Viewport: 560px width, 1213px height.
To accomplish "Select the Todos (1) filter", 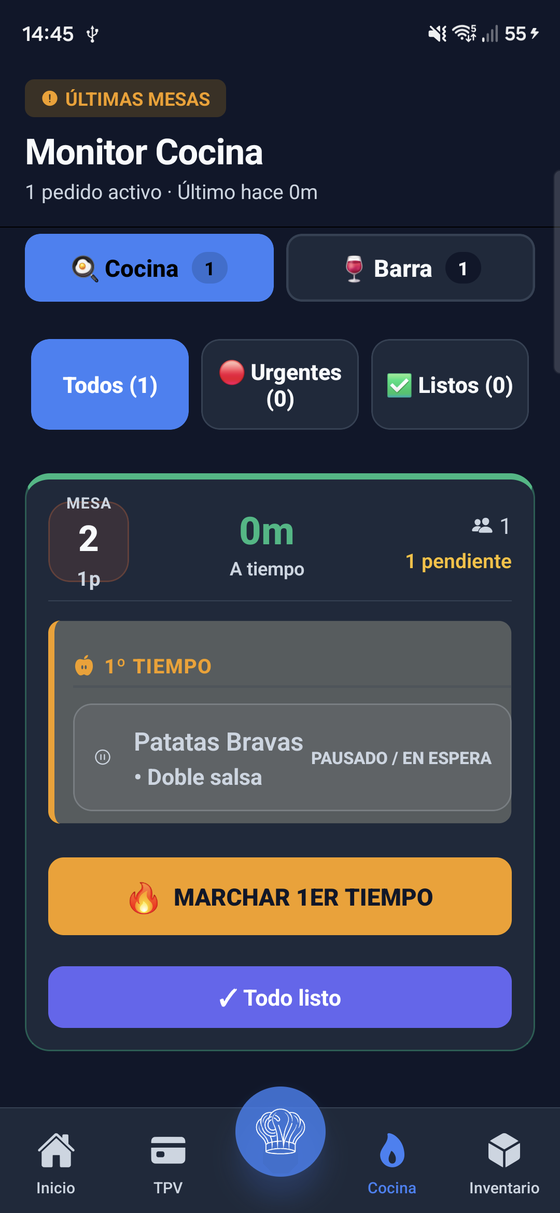I will pyautogui.click(x=110, y=385).
